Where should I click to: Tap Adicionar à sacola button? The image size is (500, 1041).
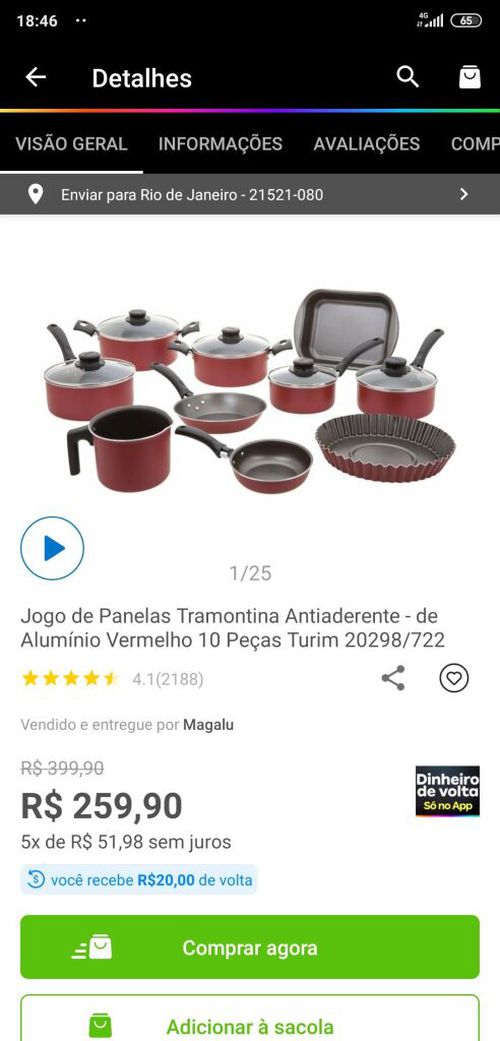(x=250, y=1019)
